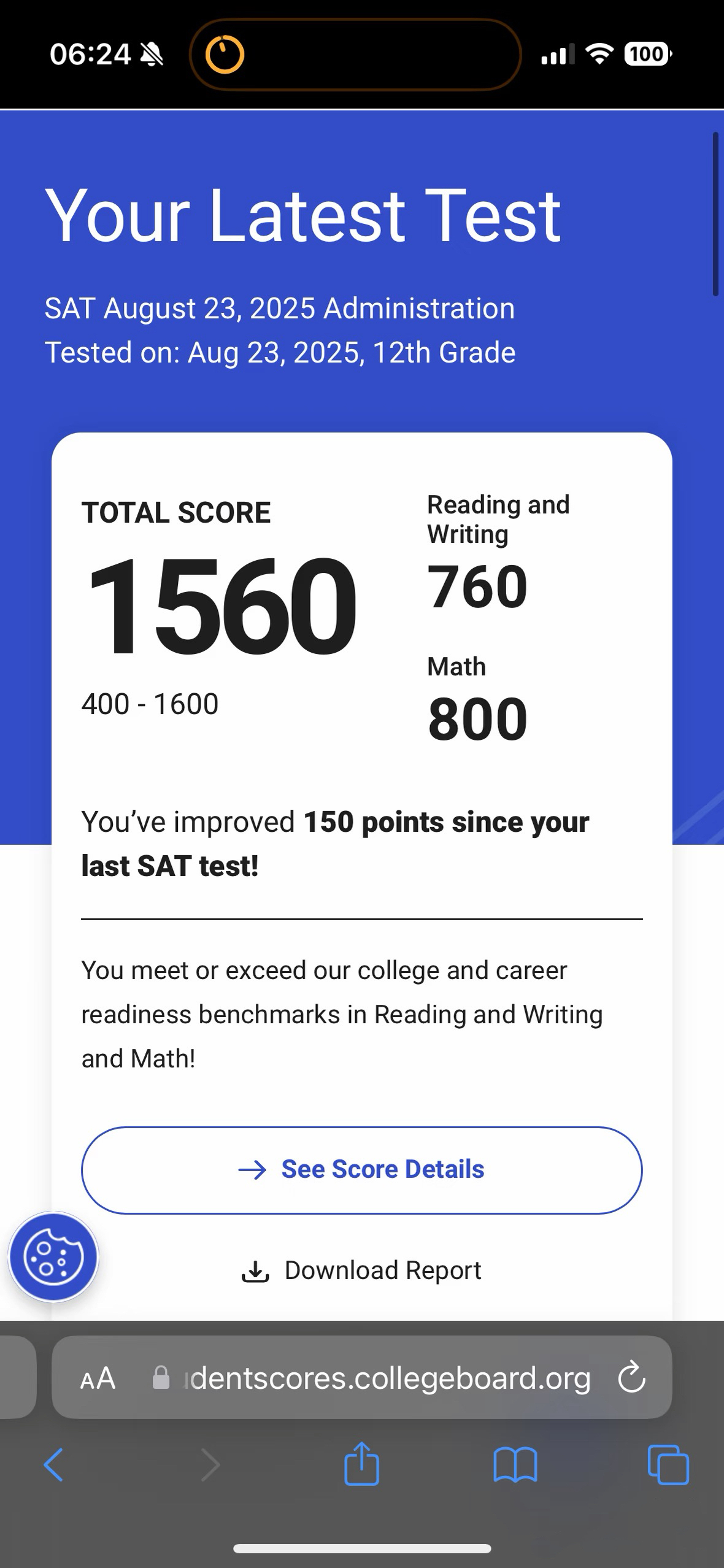
Task: Open the AA reader options
Action: tap(98, 1378)
